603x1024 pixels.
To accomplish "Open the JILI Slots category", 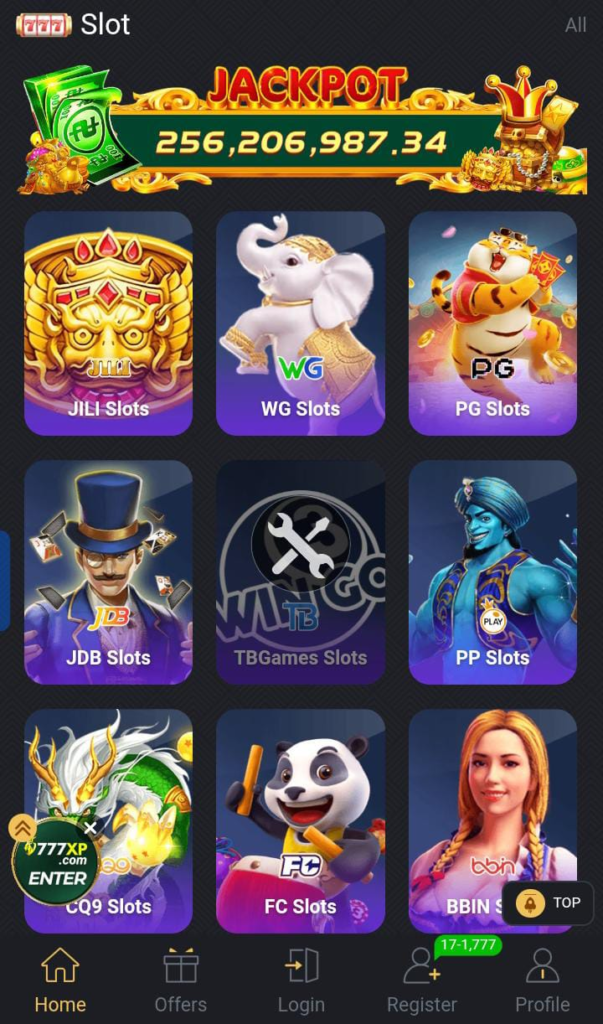I will (108, 323).
